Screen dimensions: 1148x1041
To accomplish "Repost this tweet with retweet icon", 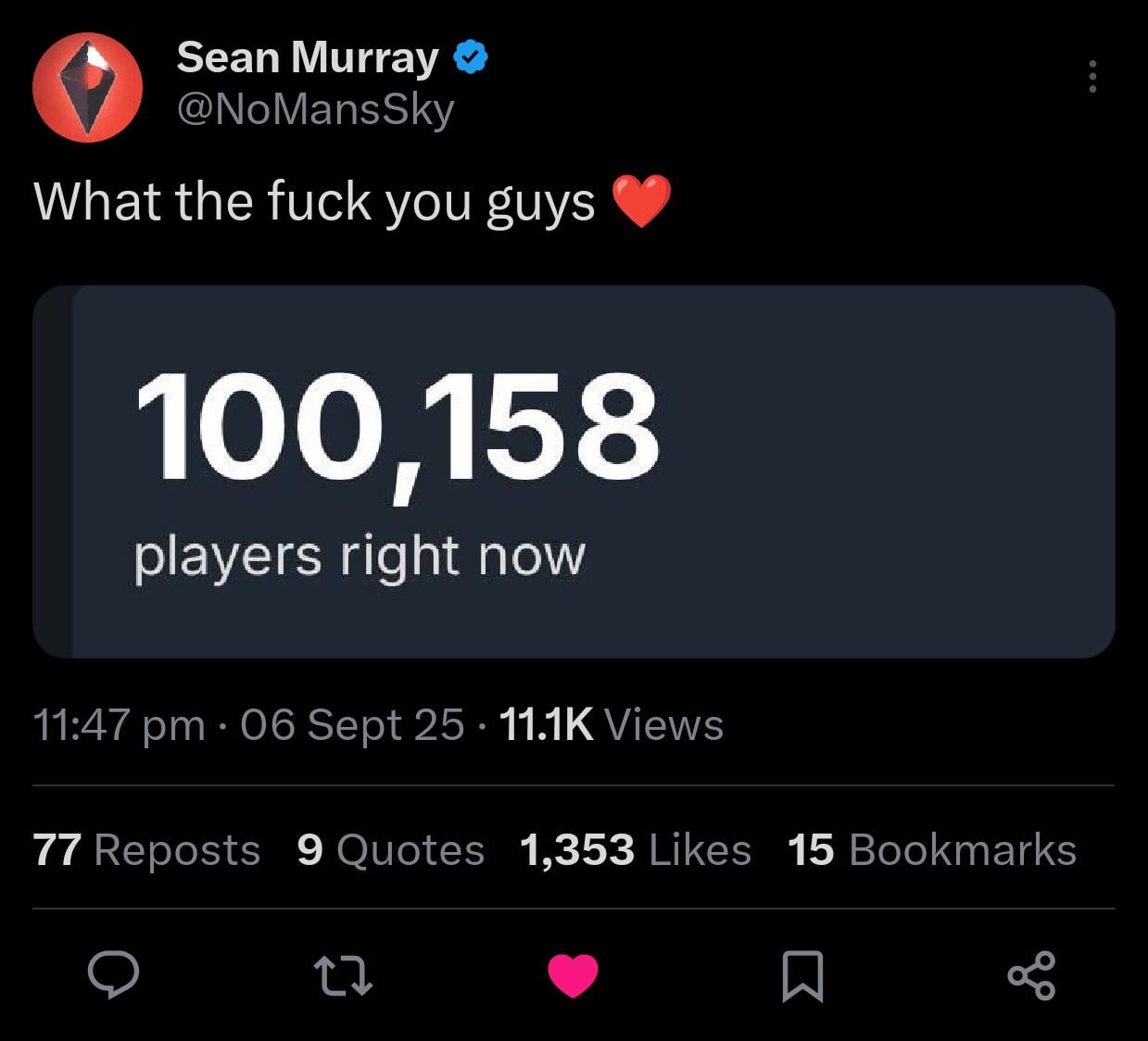I will tap(344, 976).
